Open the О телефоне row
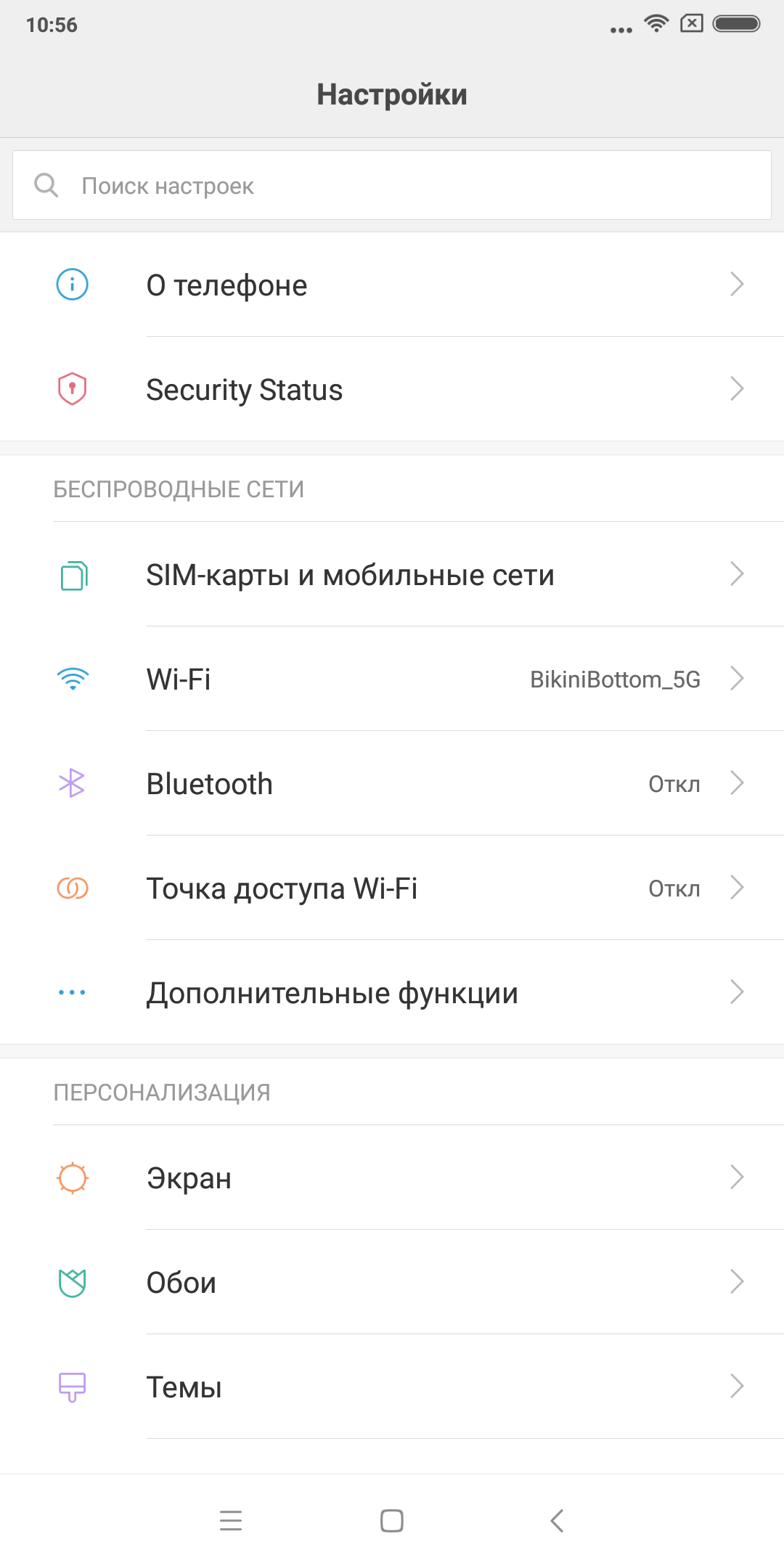Image resolution: width=784 pixels, height=1568 pixels. coord(392,285)
